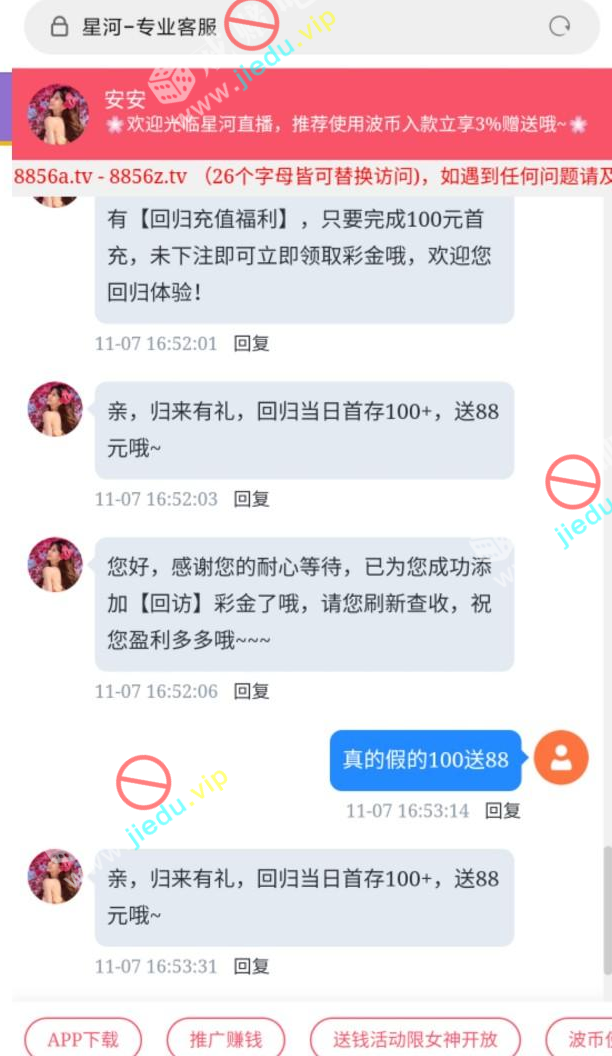Tap 回复 under the 16:52:06 message
The image size is (612, 1056).
point(251,691)
